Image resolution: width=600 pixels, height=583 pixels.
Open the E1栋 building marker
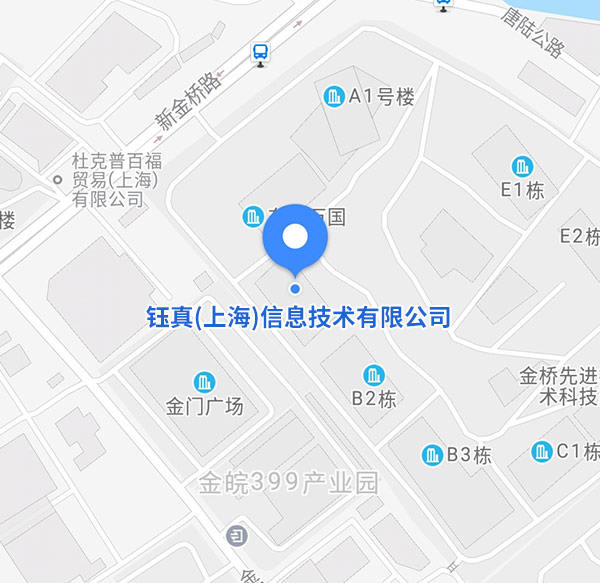522,167
